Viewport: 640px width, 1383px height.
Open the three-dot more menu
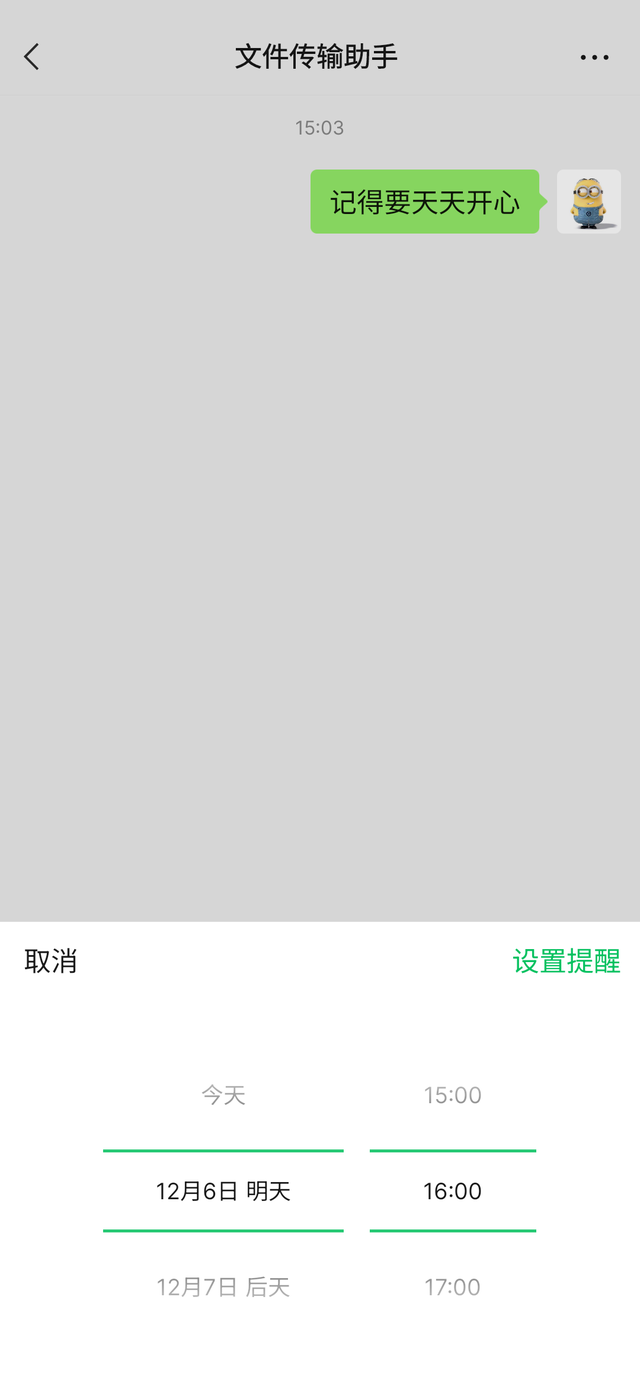[x=594, y=57]
